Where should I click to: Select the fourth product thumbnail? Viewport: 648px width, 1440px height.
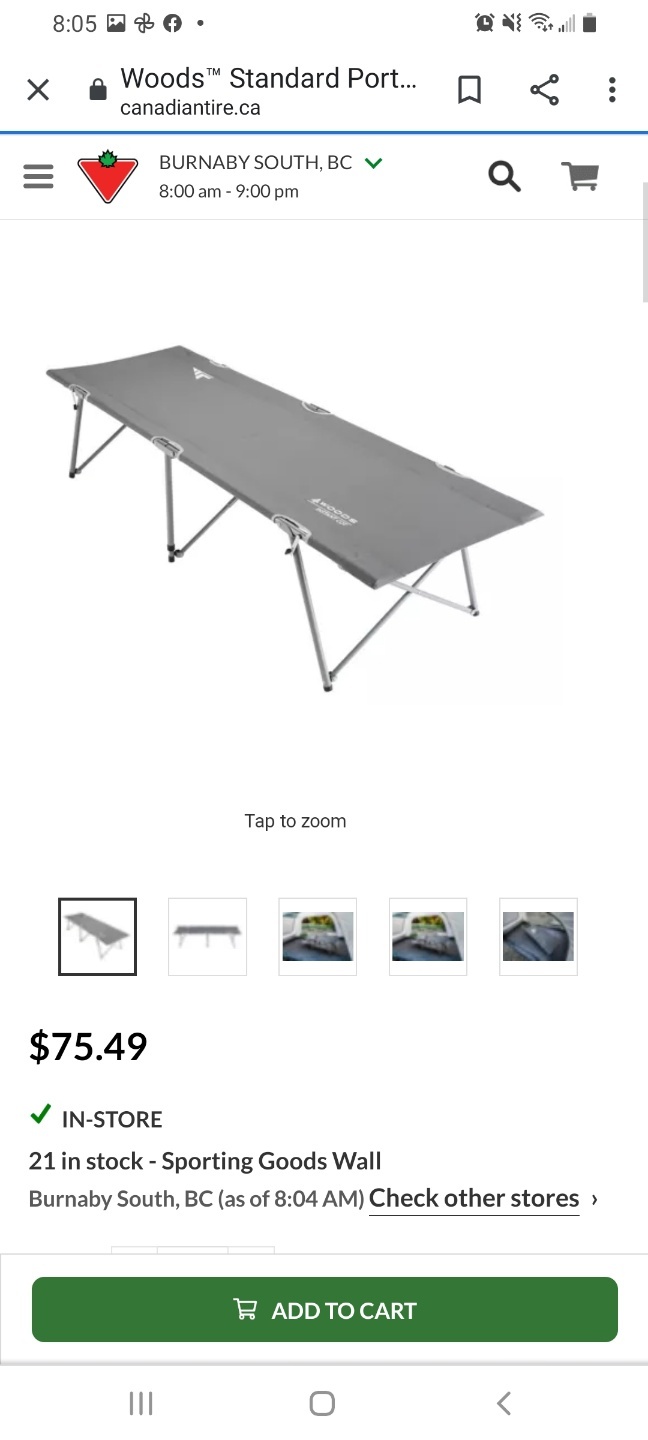427,936
